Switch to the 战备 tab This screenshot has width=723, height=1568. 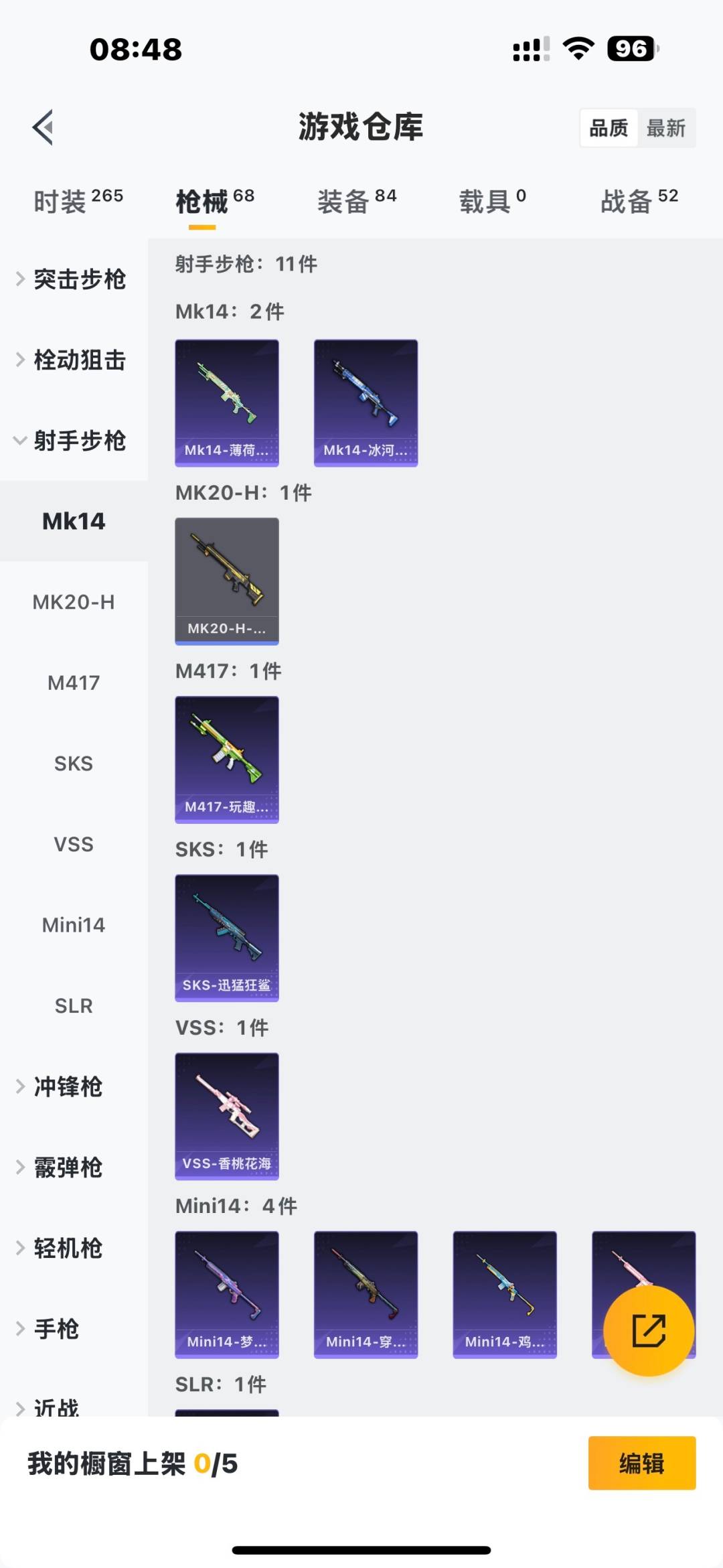pos(639,201)
